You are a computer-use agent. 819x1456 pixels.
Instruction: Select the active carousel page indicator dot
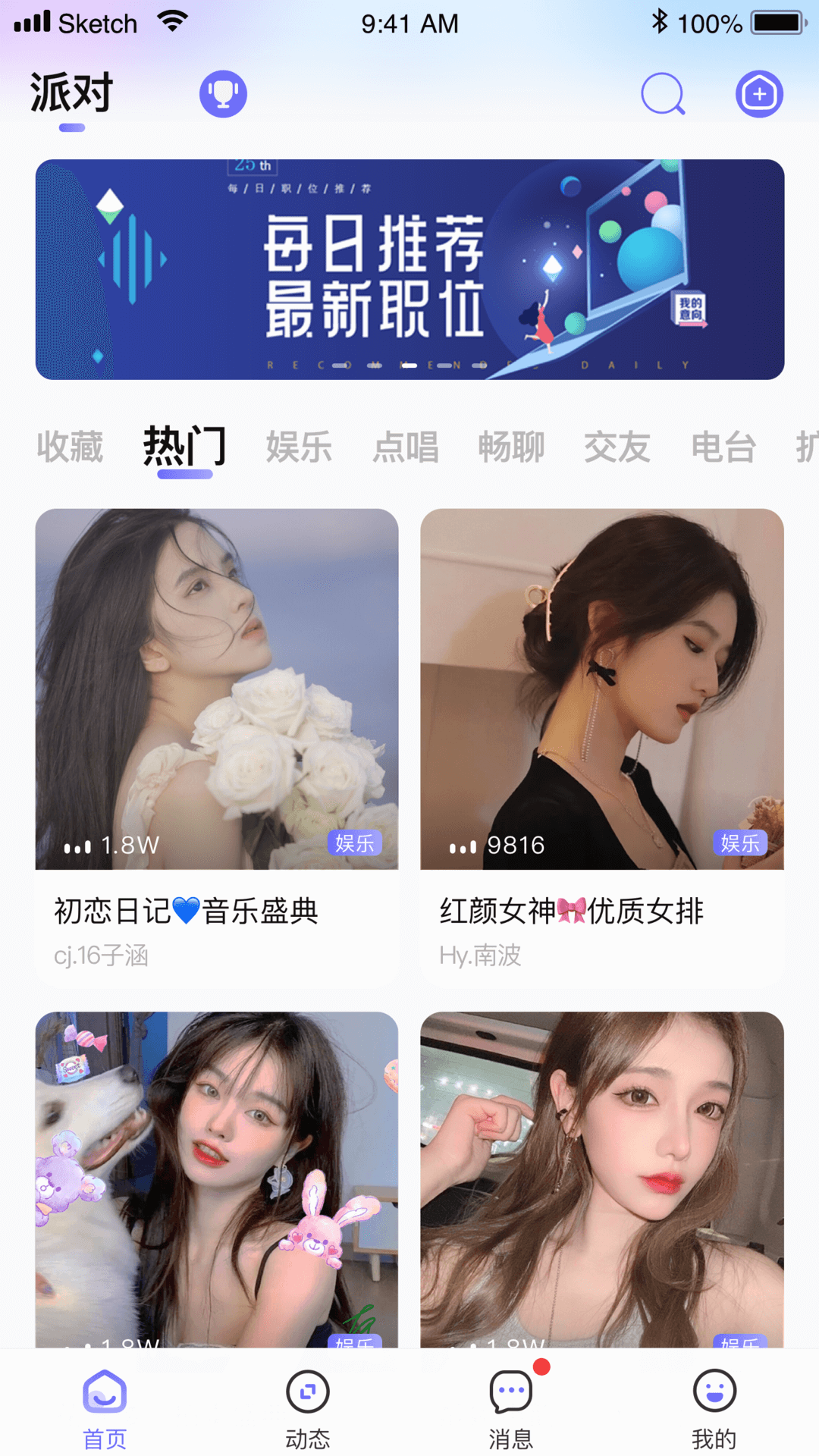[x=409, y=365]
